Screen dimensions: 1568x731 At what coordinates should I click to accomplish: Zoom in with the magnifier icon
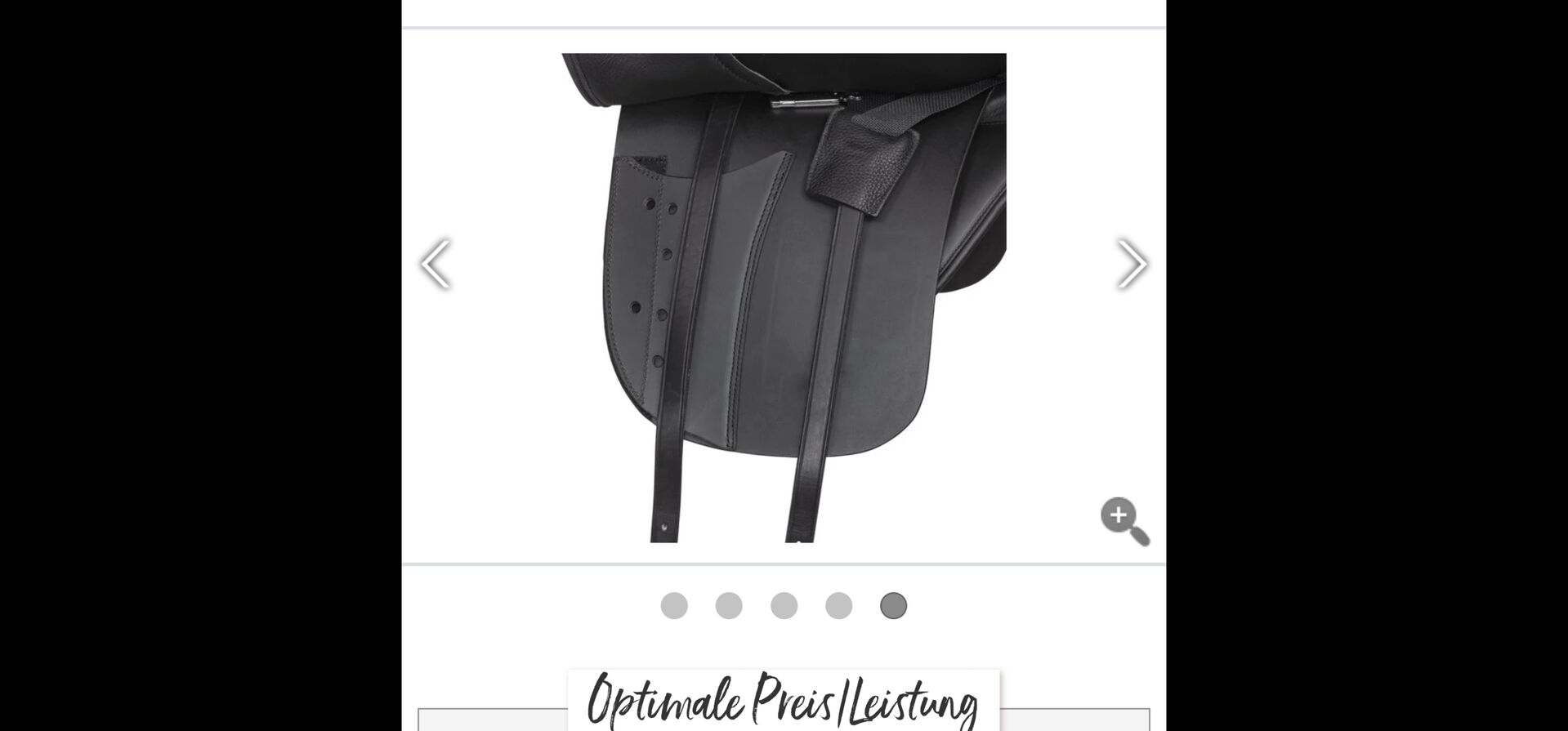(1124, 520)
